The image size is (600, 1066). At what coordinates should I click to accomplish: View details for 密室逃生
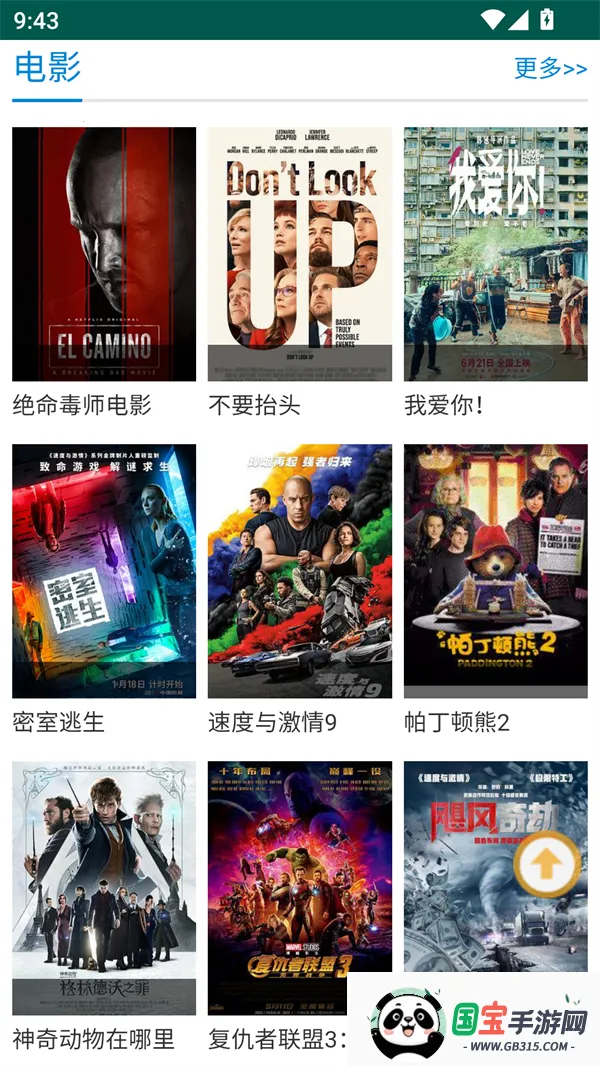click(104, 571)
